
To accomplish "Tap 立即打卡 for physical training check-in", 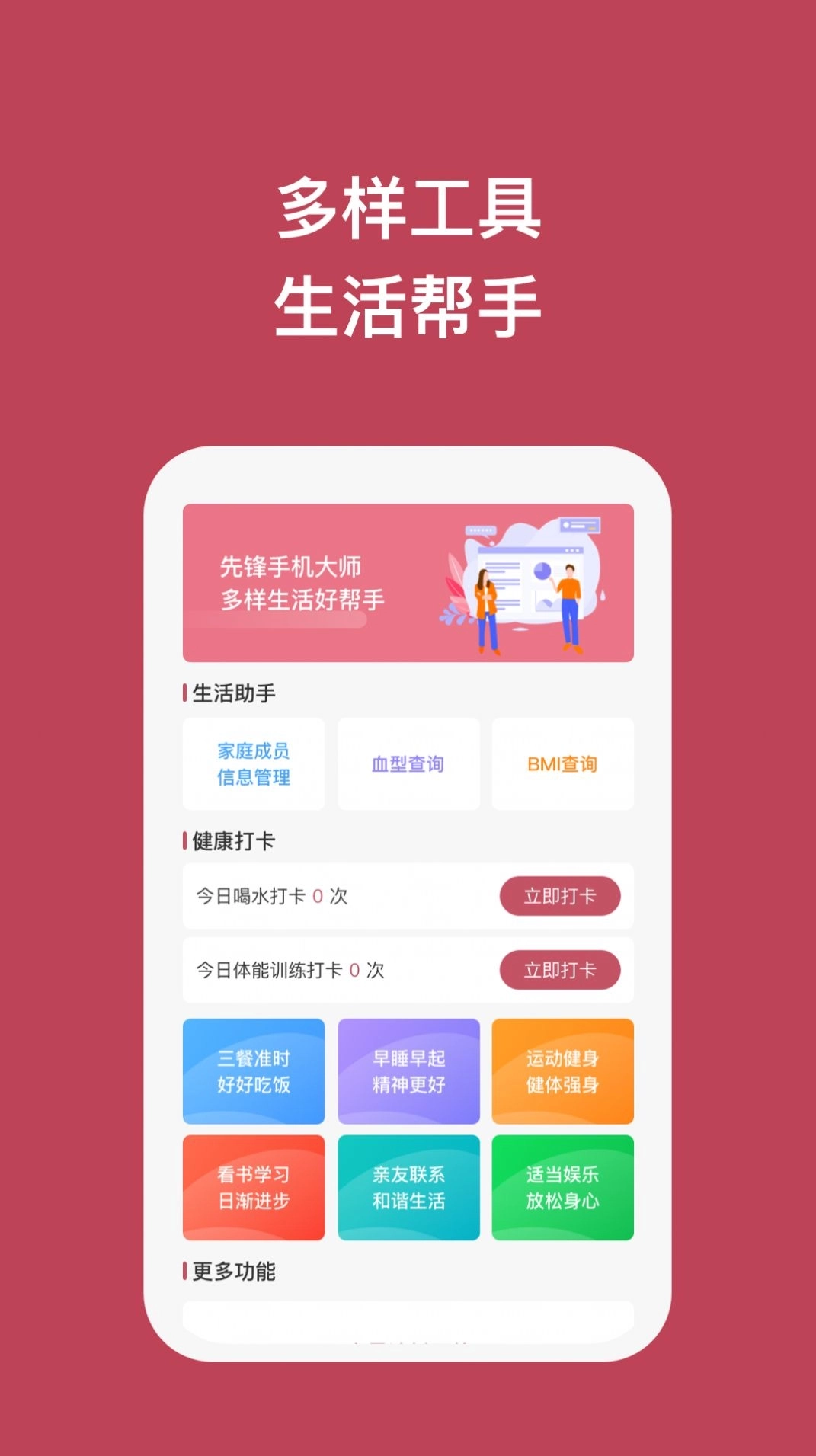I will [559, 970].
